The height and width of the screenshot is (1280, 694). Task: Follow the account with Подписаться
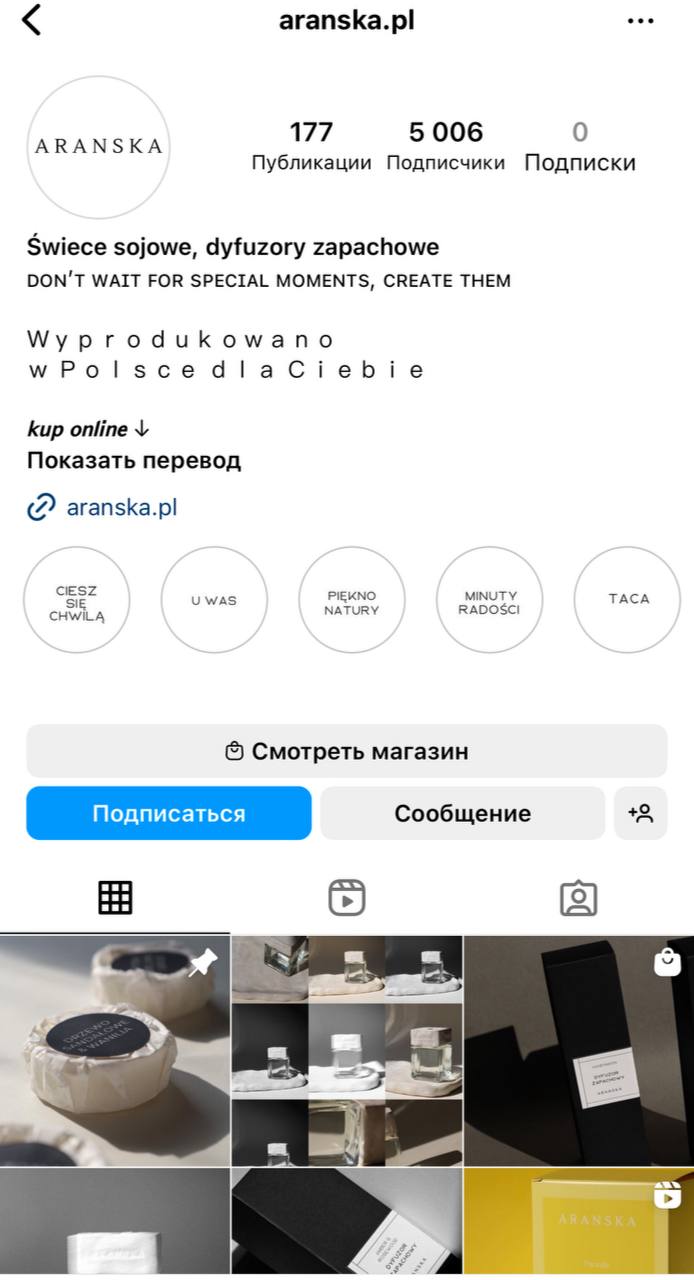pos(168,813)
